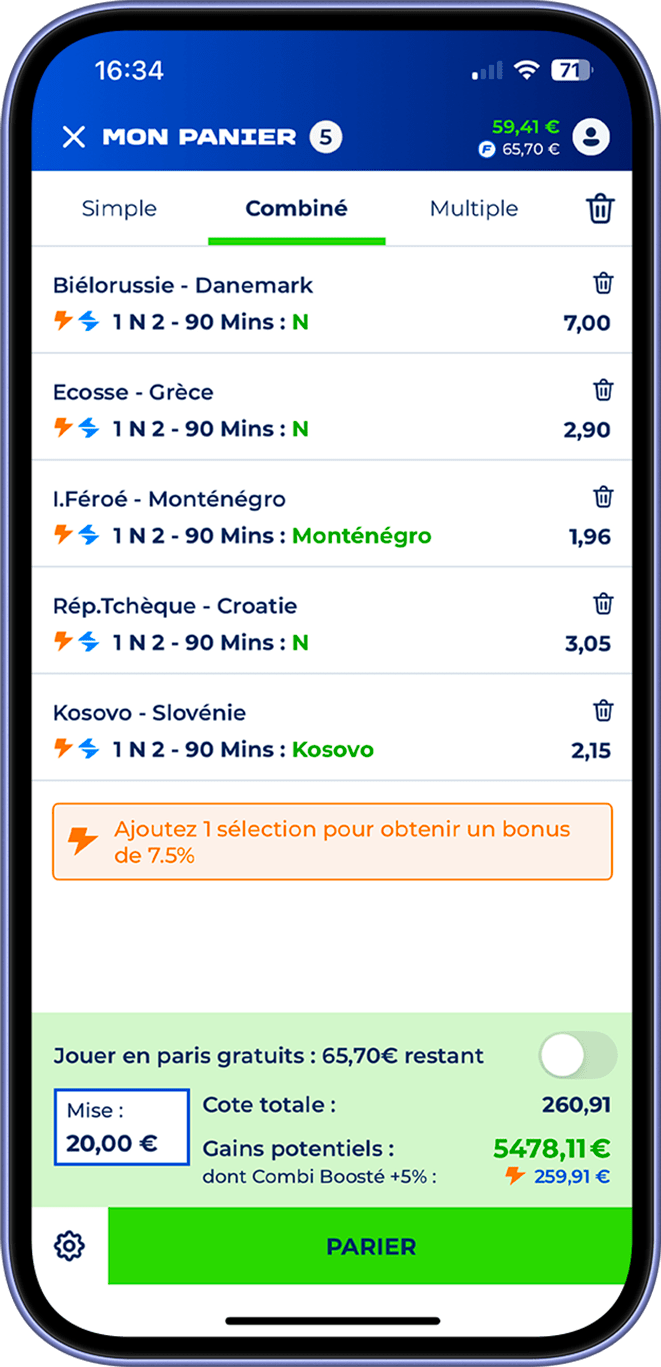Tap the bonus banner to add a selection
Screen dimensions: 661x1367
point(331,841)
